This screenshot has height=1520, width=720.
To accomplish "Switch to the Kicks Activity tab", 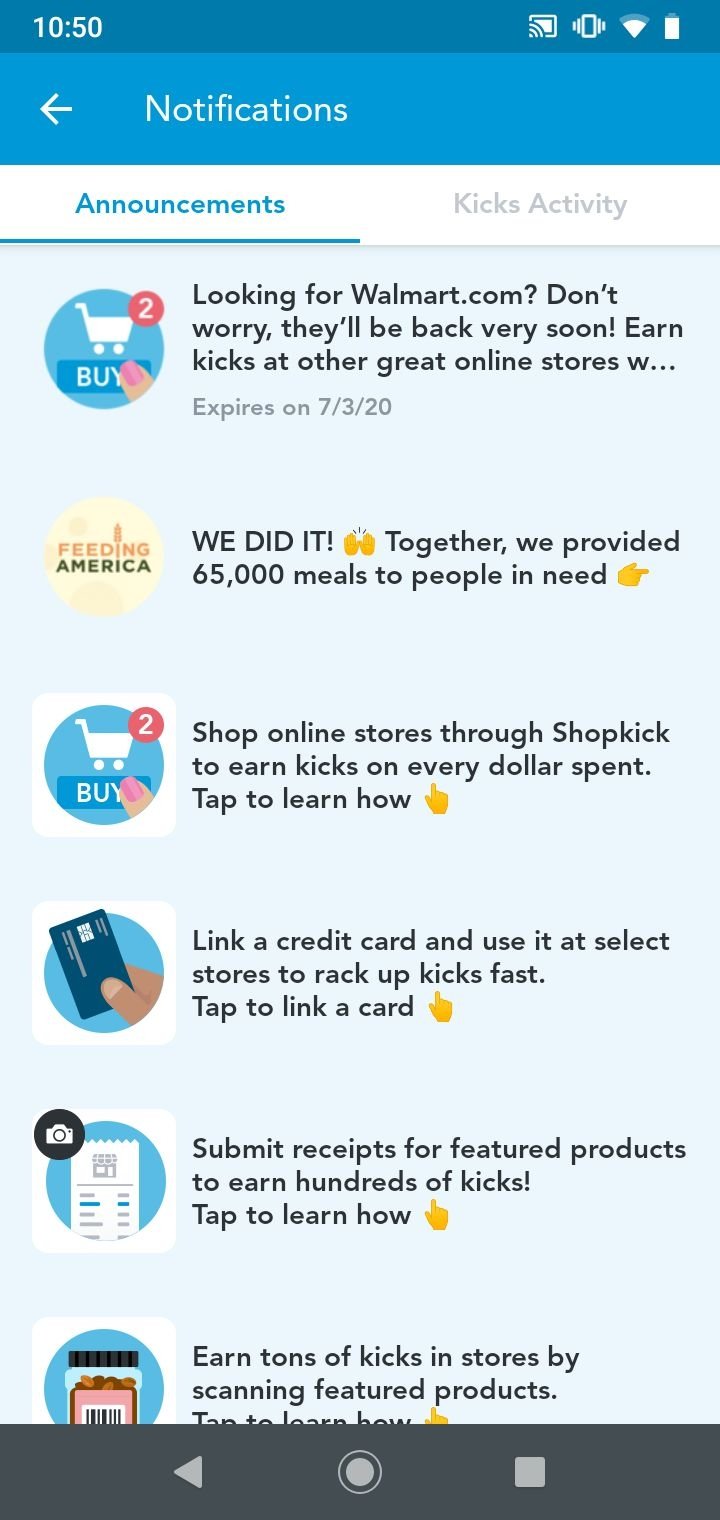I will coord(540,204).
